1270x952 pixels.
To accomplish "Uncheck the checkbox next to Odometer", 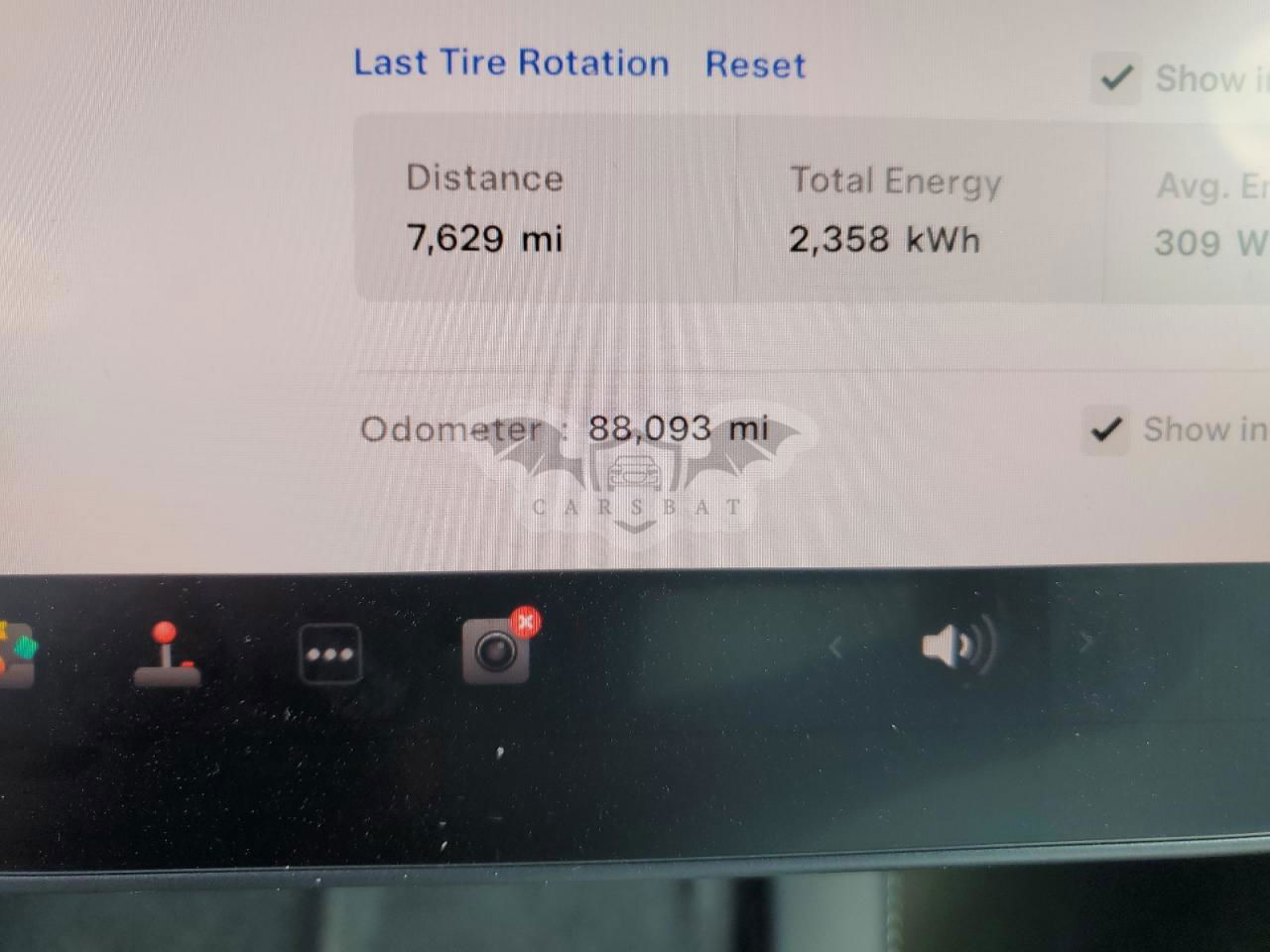I will coord(1105,429).
